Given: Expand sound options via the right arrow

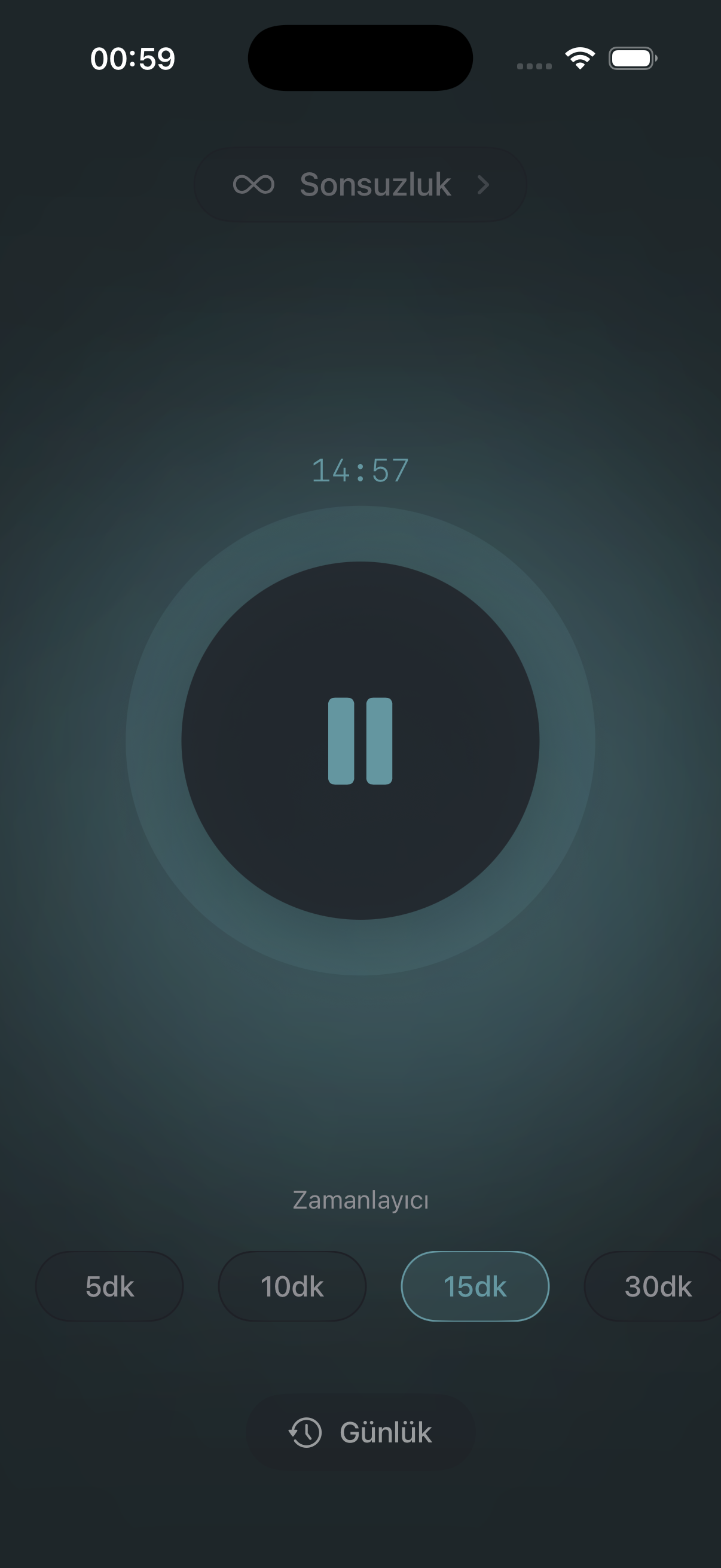Looking at the screenshot, I should click(484, 184).
